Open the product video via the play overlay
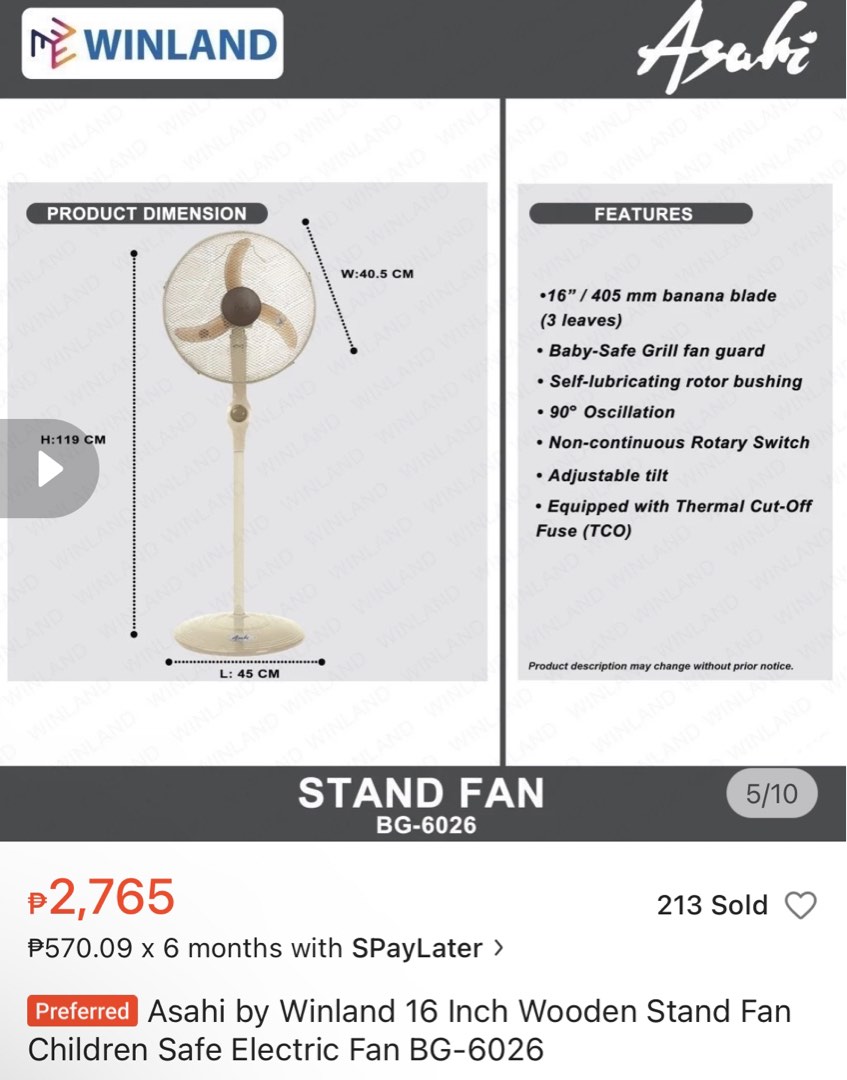Viewport: 847px width, 1080px height. (x=53, y=468)
